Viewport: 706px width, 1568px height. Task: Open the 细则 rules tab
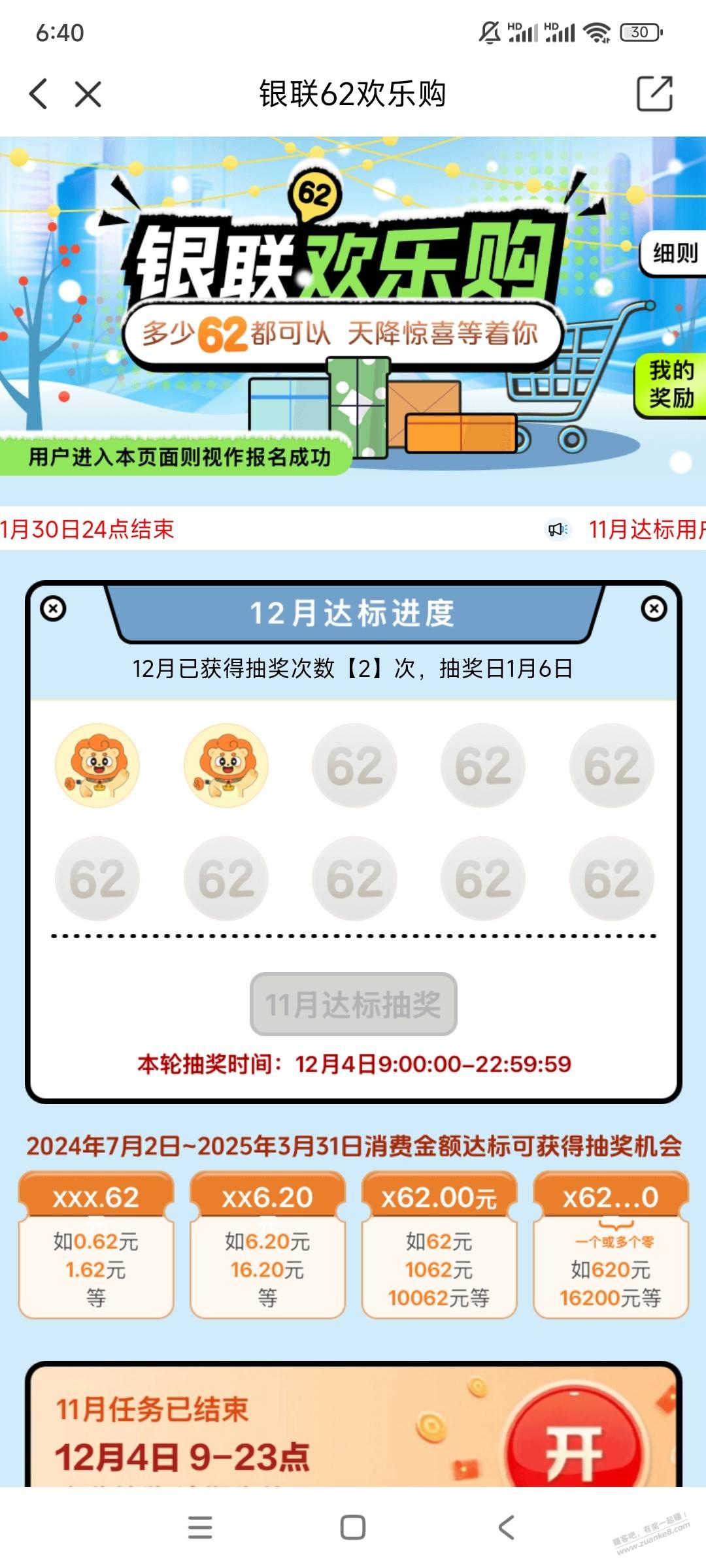pos(673,253)
